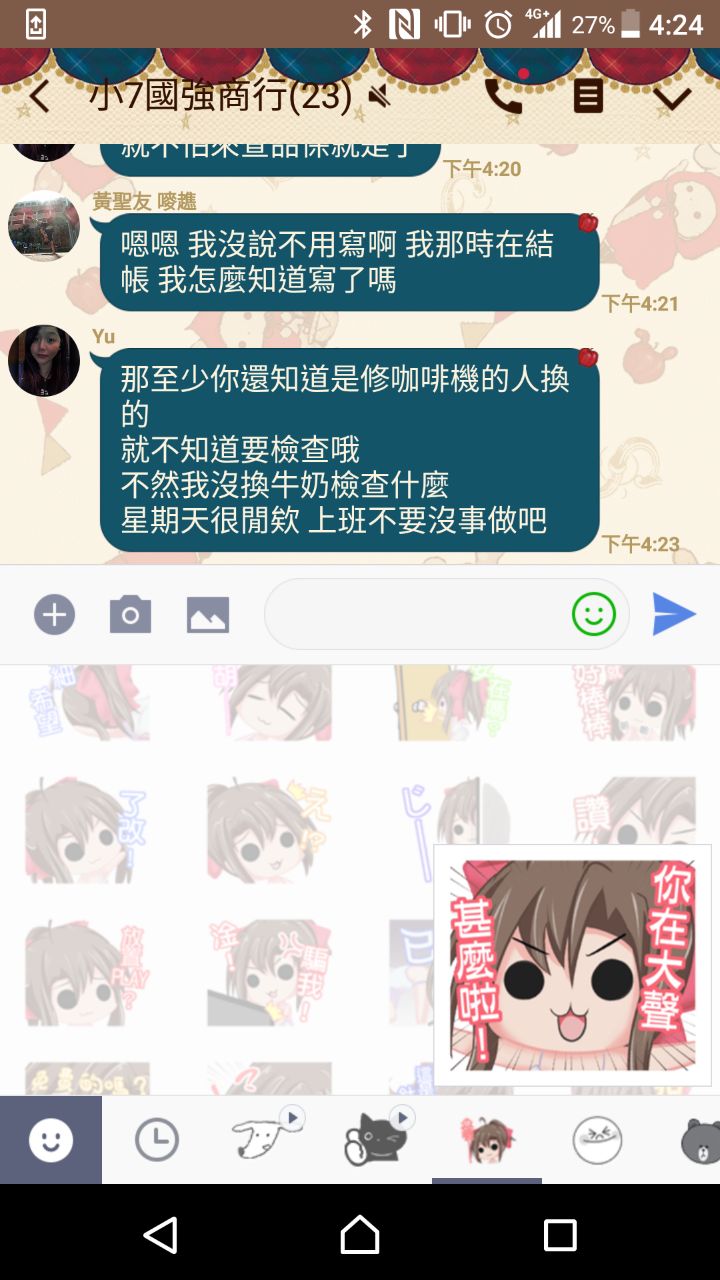The width and height of the screenshot is (720, 1280).
Task: Go to the Android home screen
Action: click(x=360, y=1235)
